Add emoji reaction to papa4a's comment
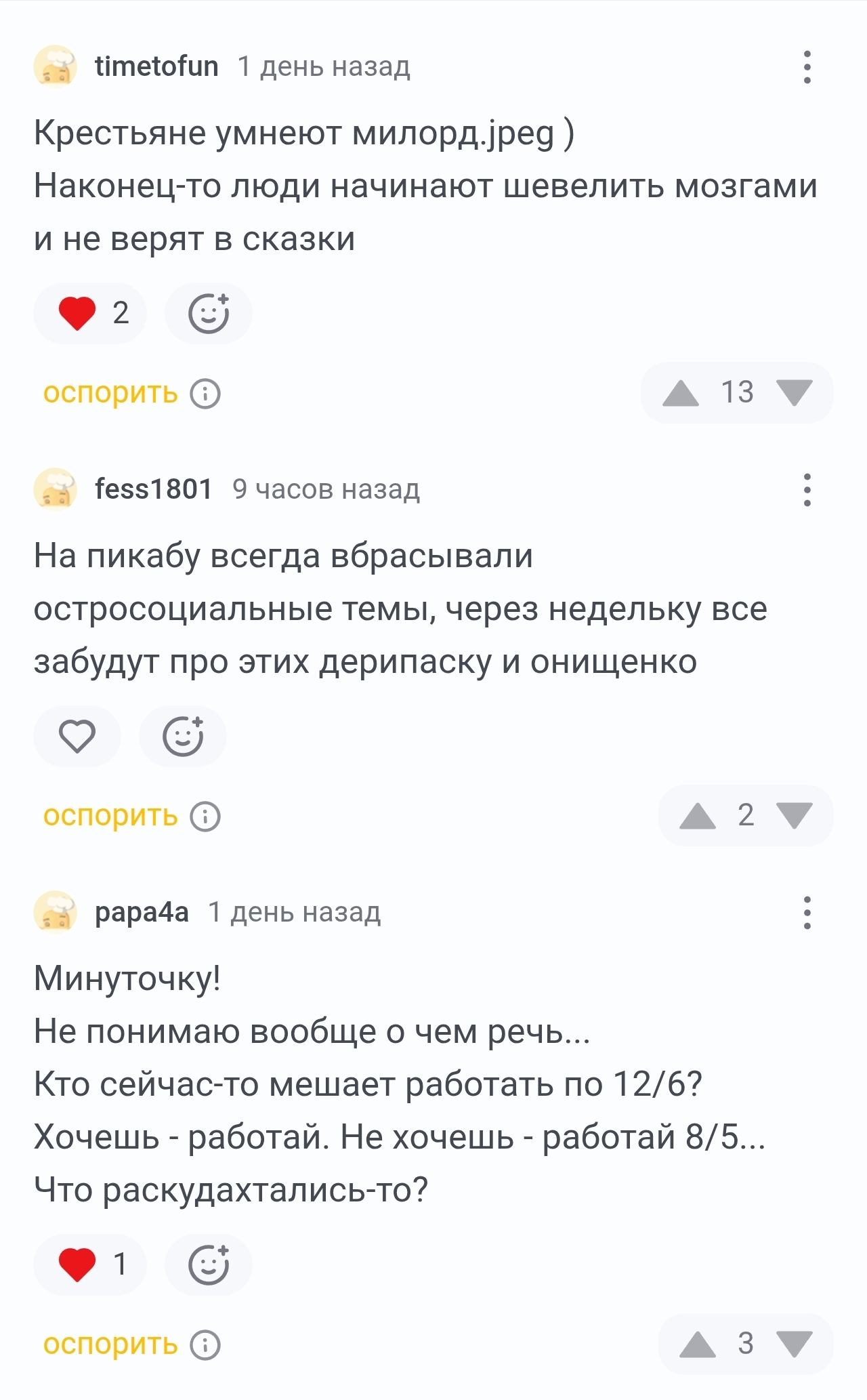This screenshot has width=867, height=1400. click(x=209, y=1265)
